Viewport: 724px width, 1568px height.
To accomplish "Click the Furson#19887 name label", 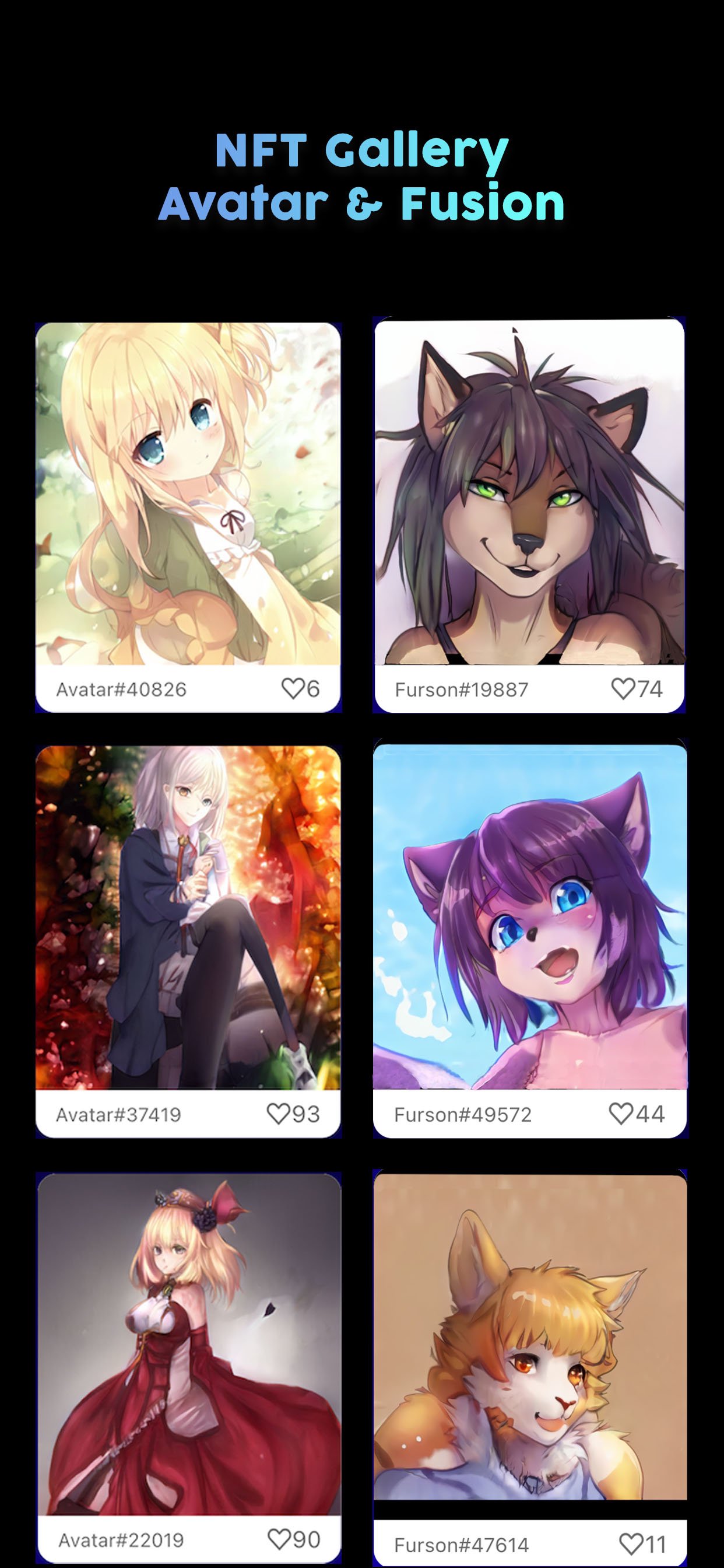I will [461, 688].
